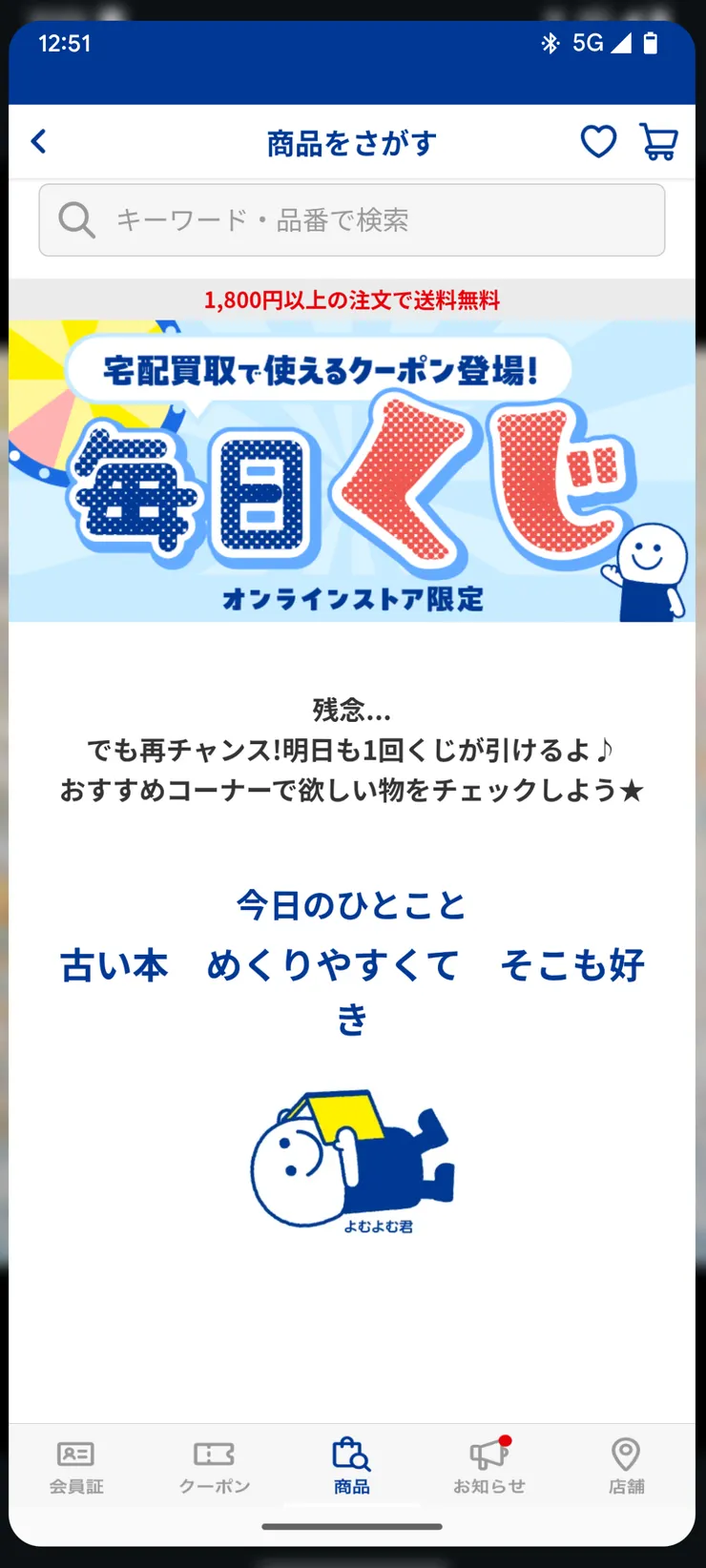
Task: Open the クーポン coupon tab icon
Action: (x=213, y=1454)
